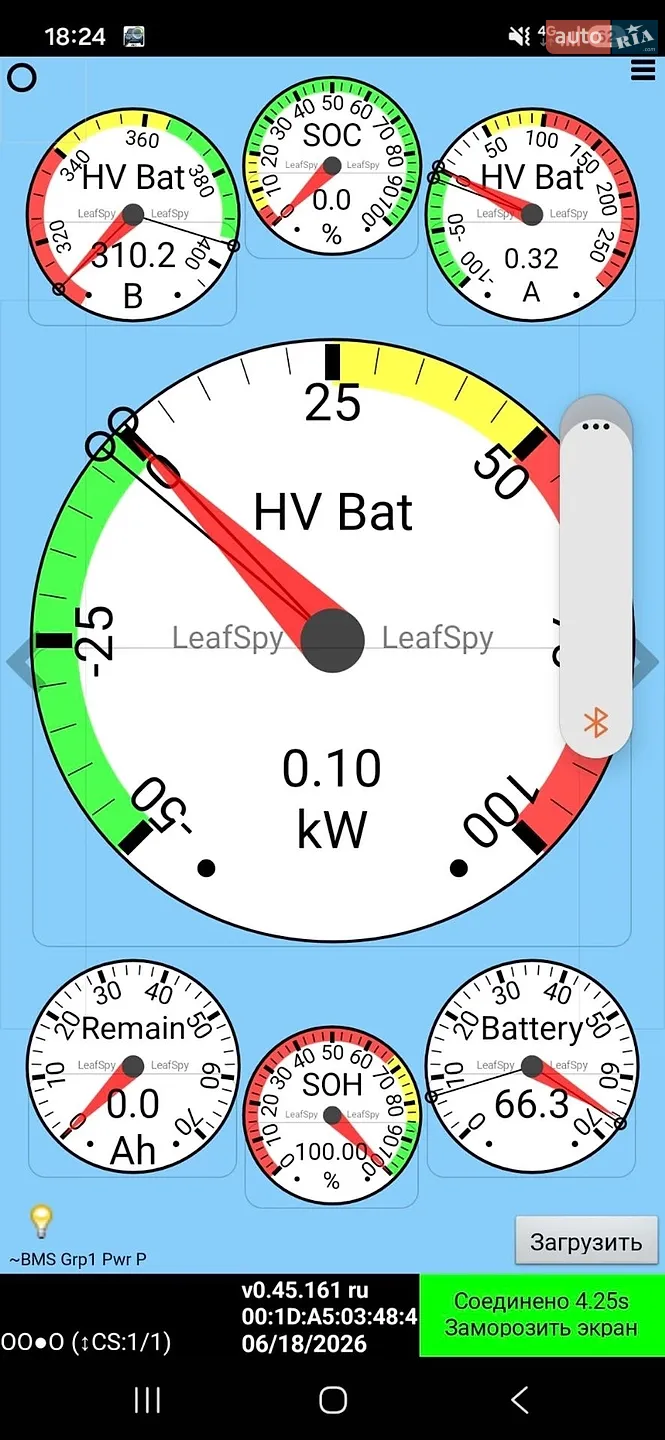Viewport: 665px width, 1440px height.
Task: Go to the previous screen with left arrow
Action: pos(17,663)
